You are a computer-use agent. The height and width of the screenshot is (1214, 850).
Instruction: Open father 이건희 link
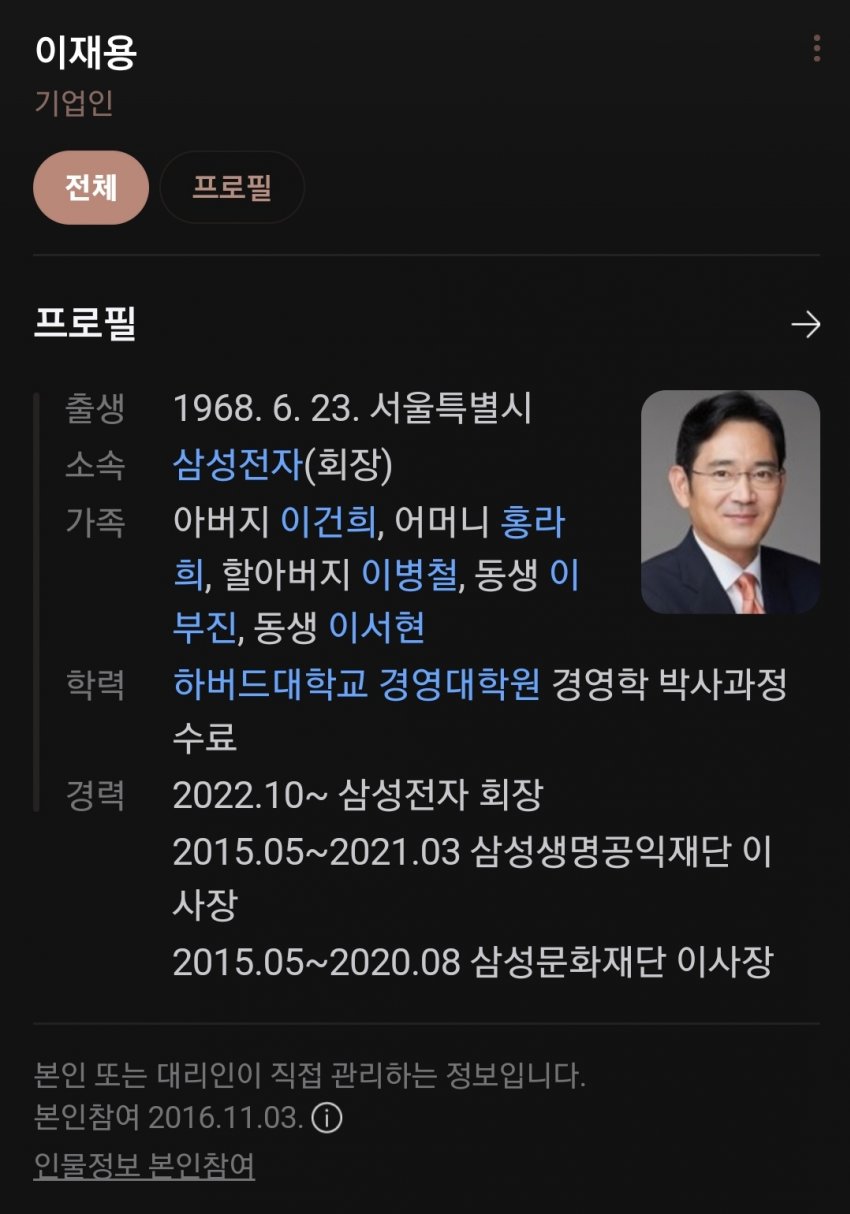coord(328,520)
